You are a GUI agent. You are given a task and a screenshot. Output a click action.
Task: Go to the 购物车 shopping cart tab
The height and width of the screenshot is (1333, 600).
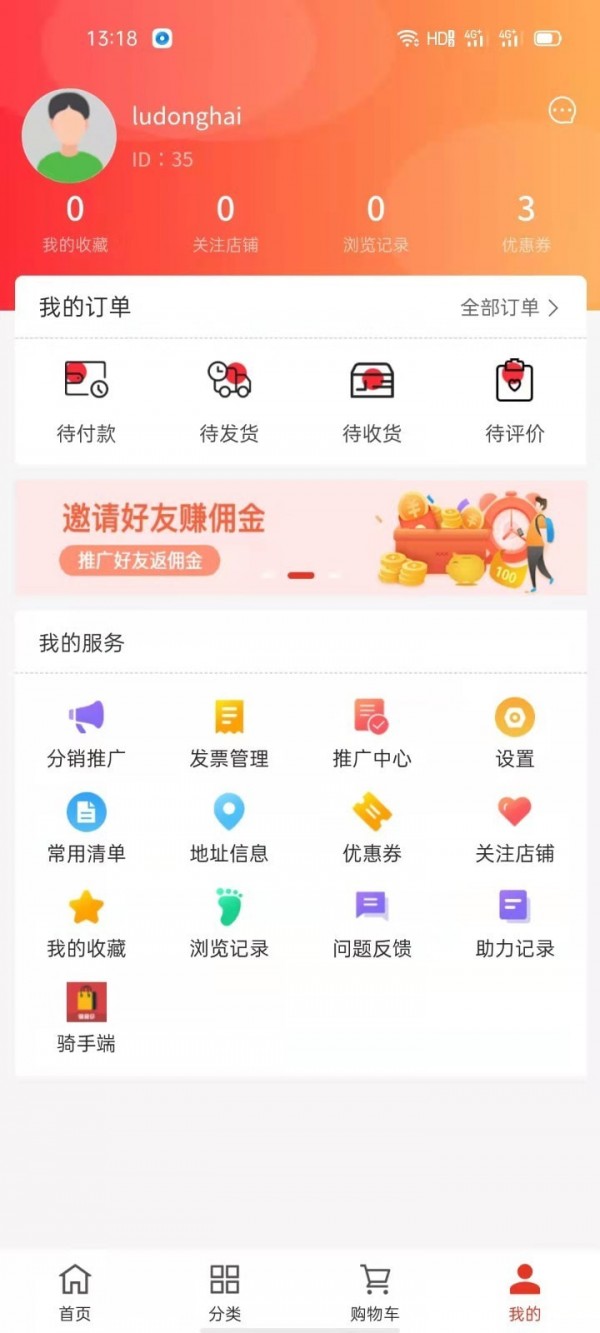pos(375,1291)
